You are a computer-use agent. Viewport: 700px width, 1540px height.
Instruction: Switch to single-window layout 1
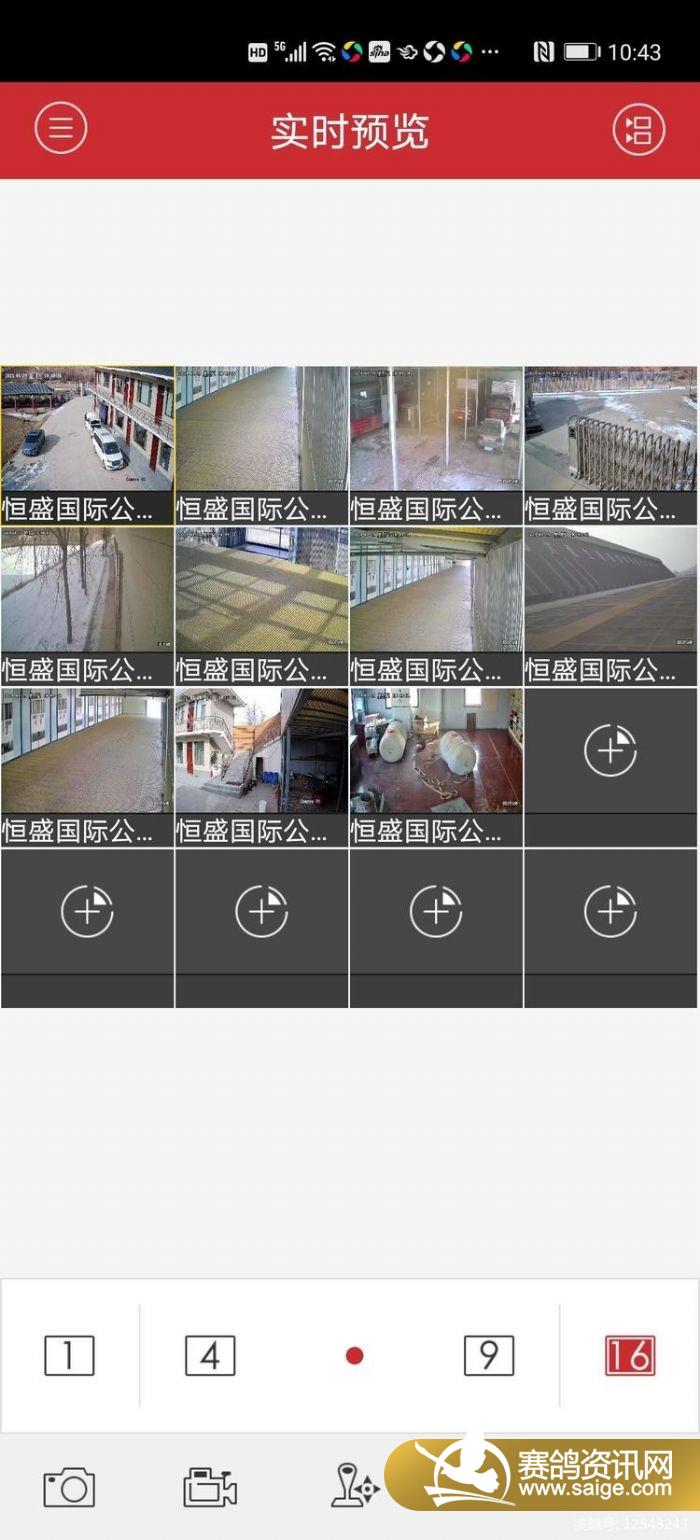(69, 1356)
